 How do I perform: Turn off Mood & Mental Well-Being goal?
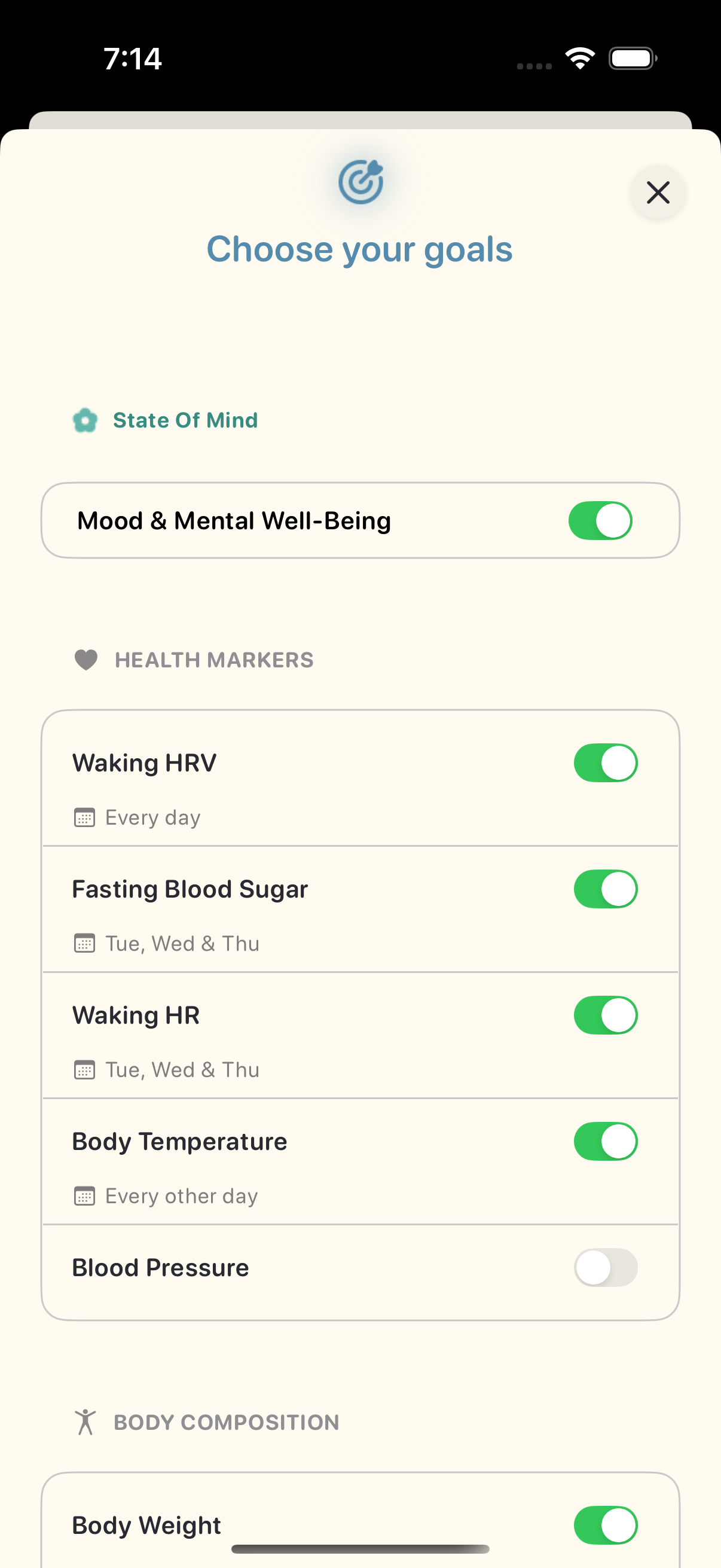(600, 520)
